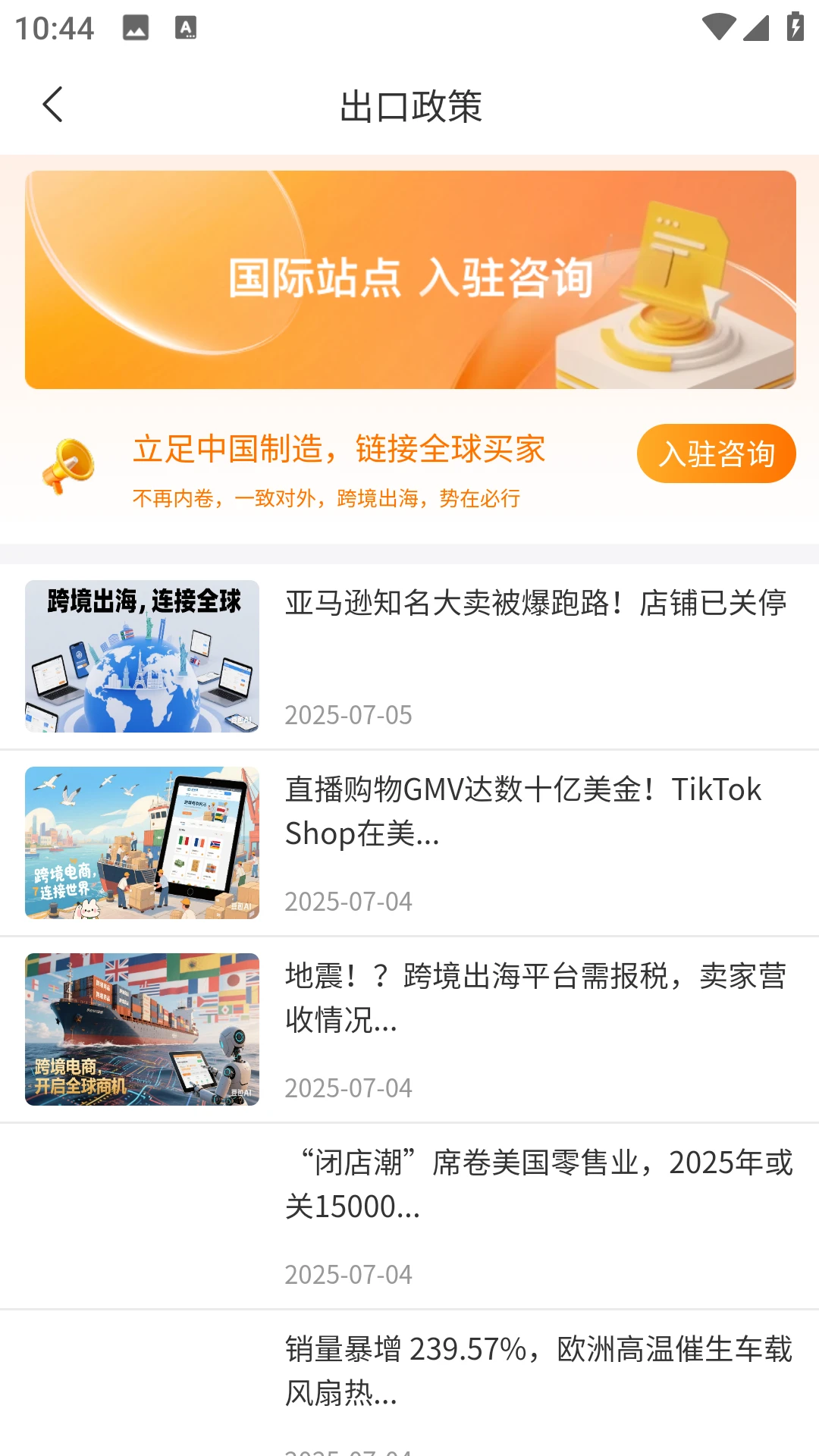Tap the 跨境电商 tablet-and-port thumbnail
The image size is (819, 1456).
tap(142, 844)
